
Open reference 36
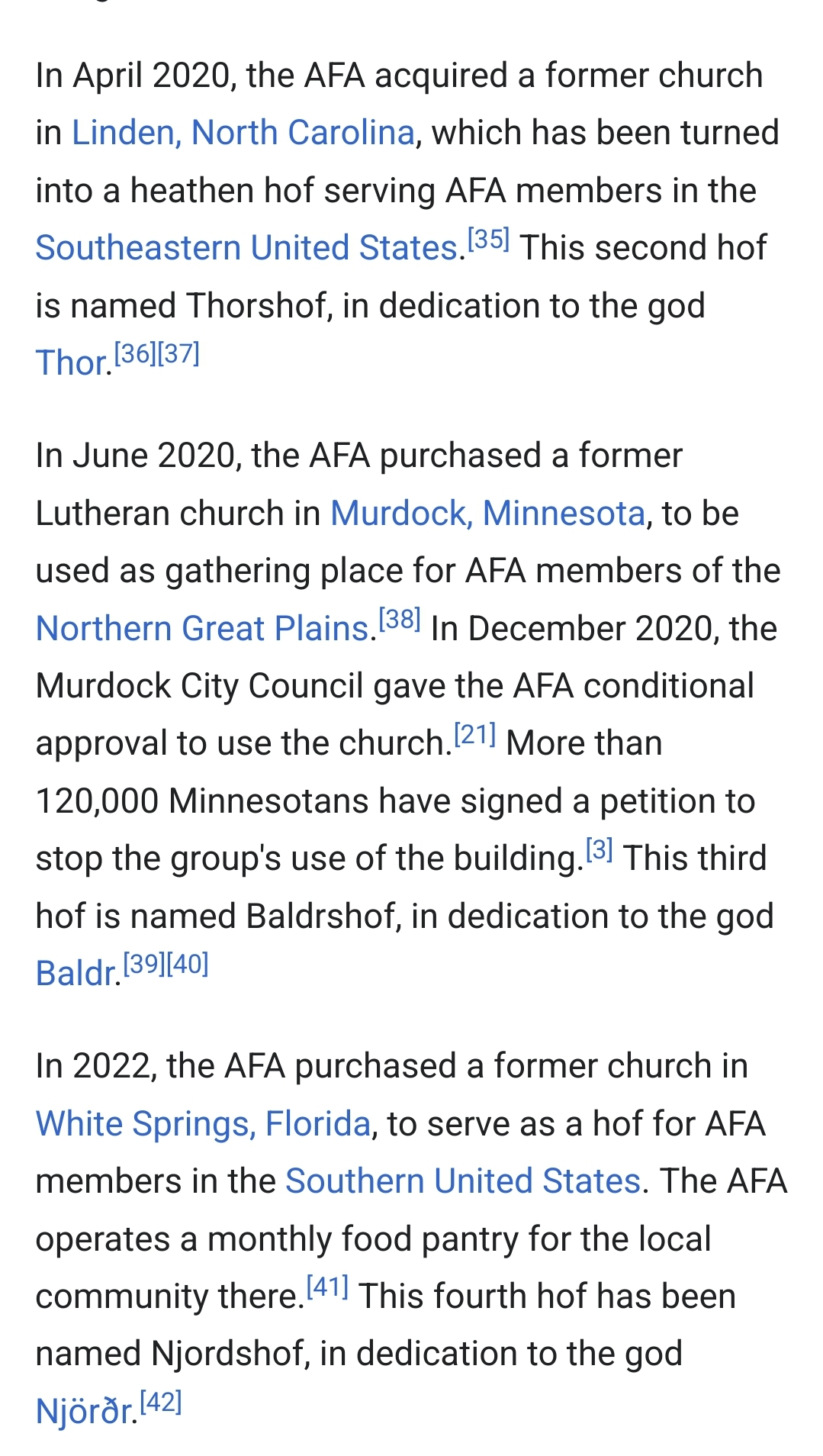[x=135, y=354]
